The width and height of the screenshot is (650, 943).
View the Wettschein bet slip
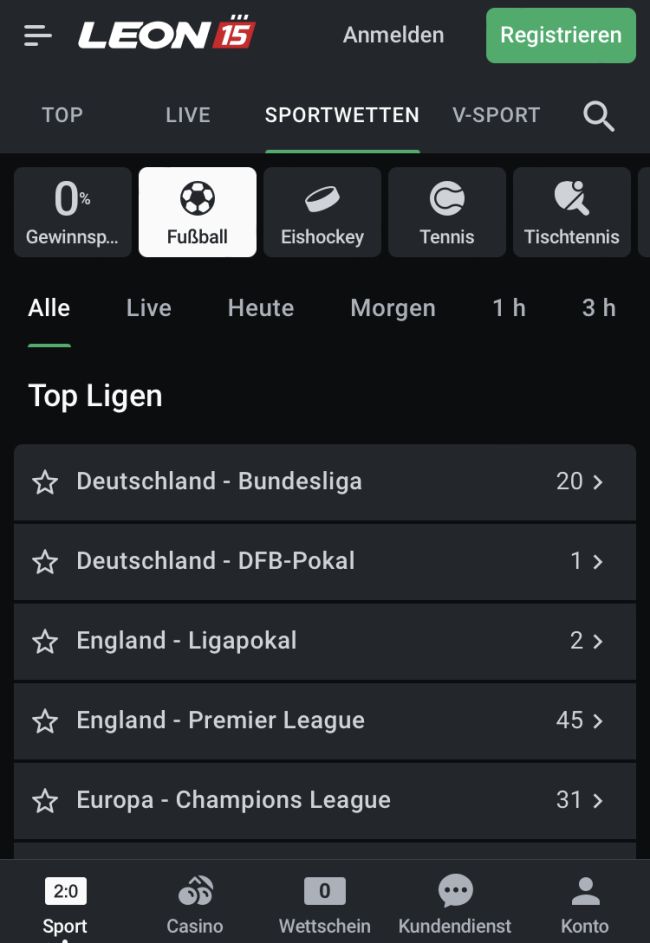(x=325, y=904)
